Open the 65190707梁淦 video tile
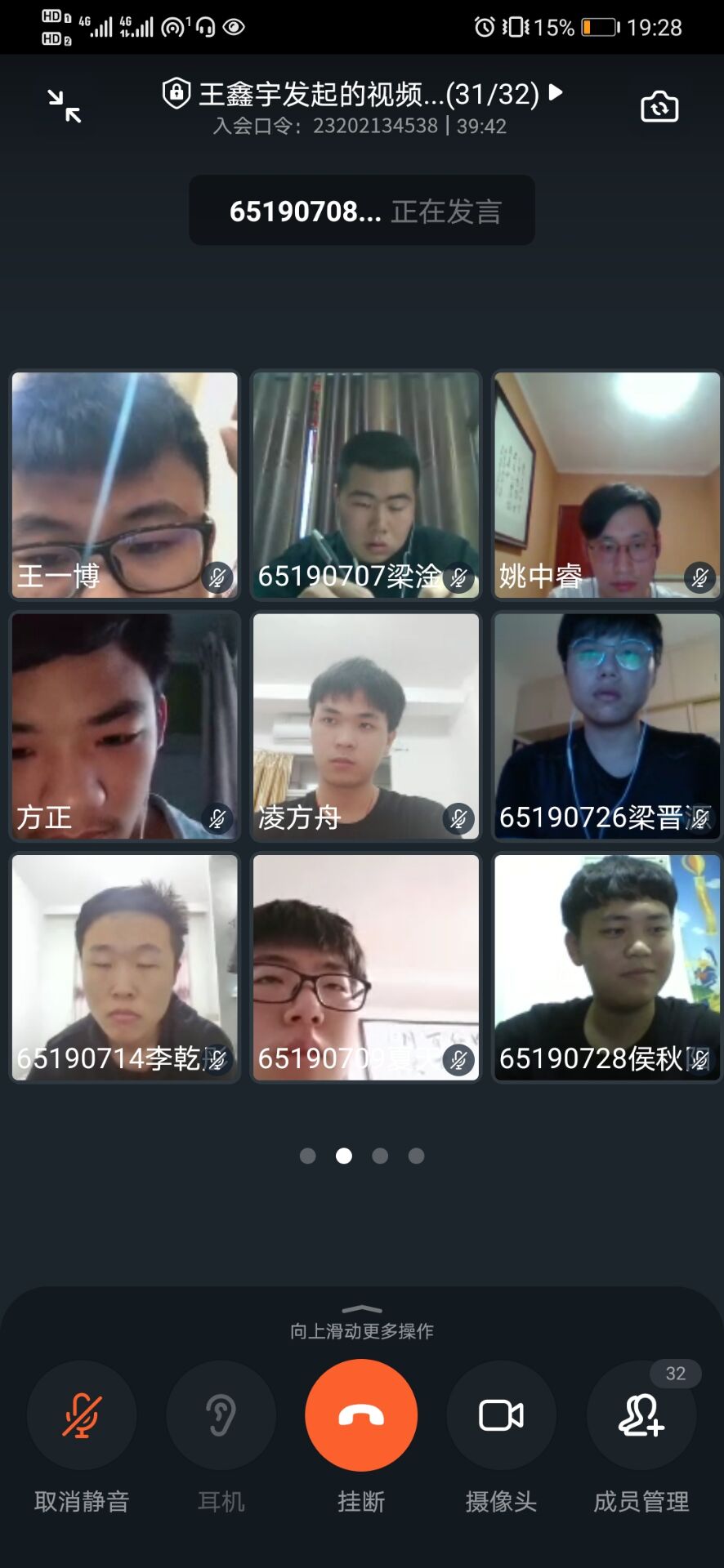724x1568 pixels. pos(365,485)
